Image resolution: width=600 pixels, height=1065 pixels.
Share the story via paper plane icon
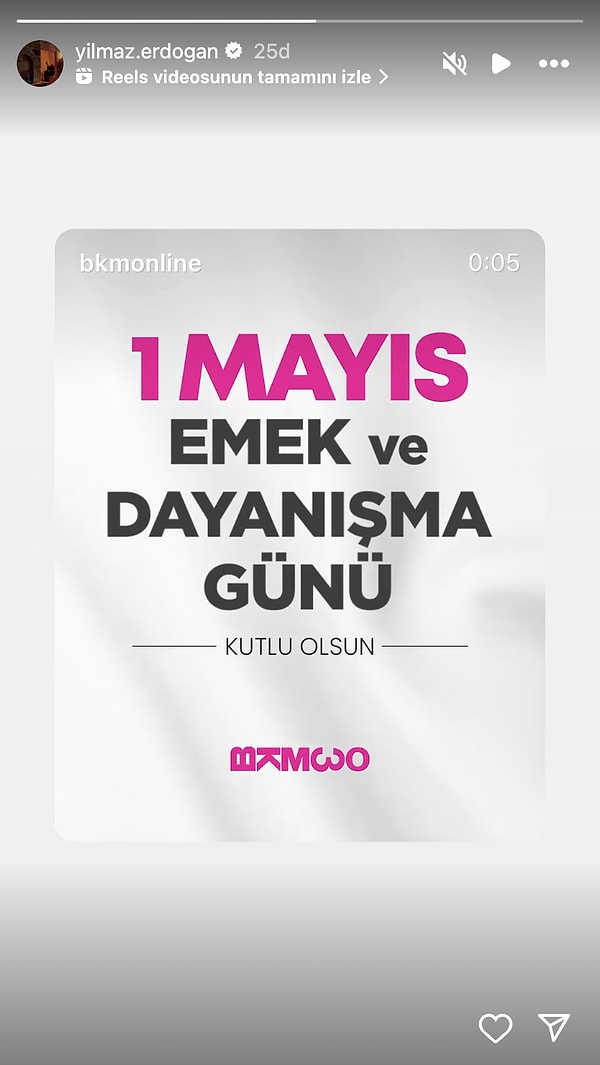tap(554, 1027)
